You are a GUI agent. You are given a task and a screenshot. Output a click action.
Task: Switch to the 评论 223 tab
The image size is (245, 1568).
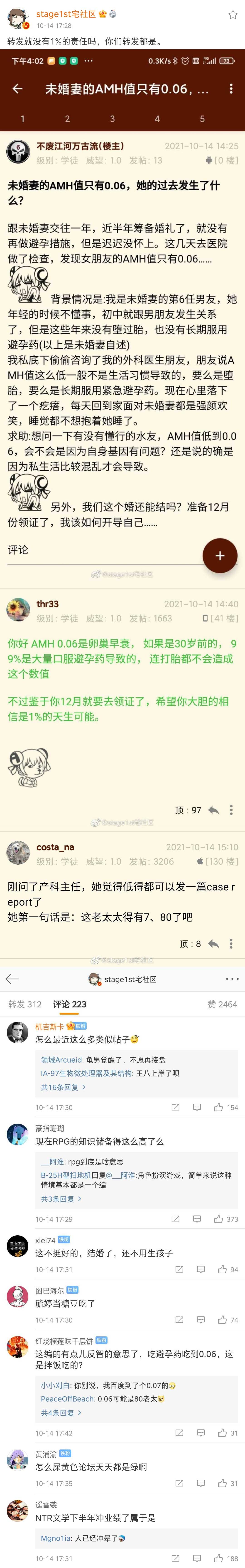[x=69, y=1004]
